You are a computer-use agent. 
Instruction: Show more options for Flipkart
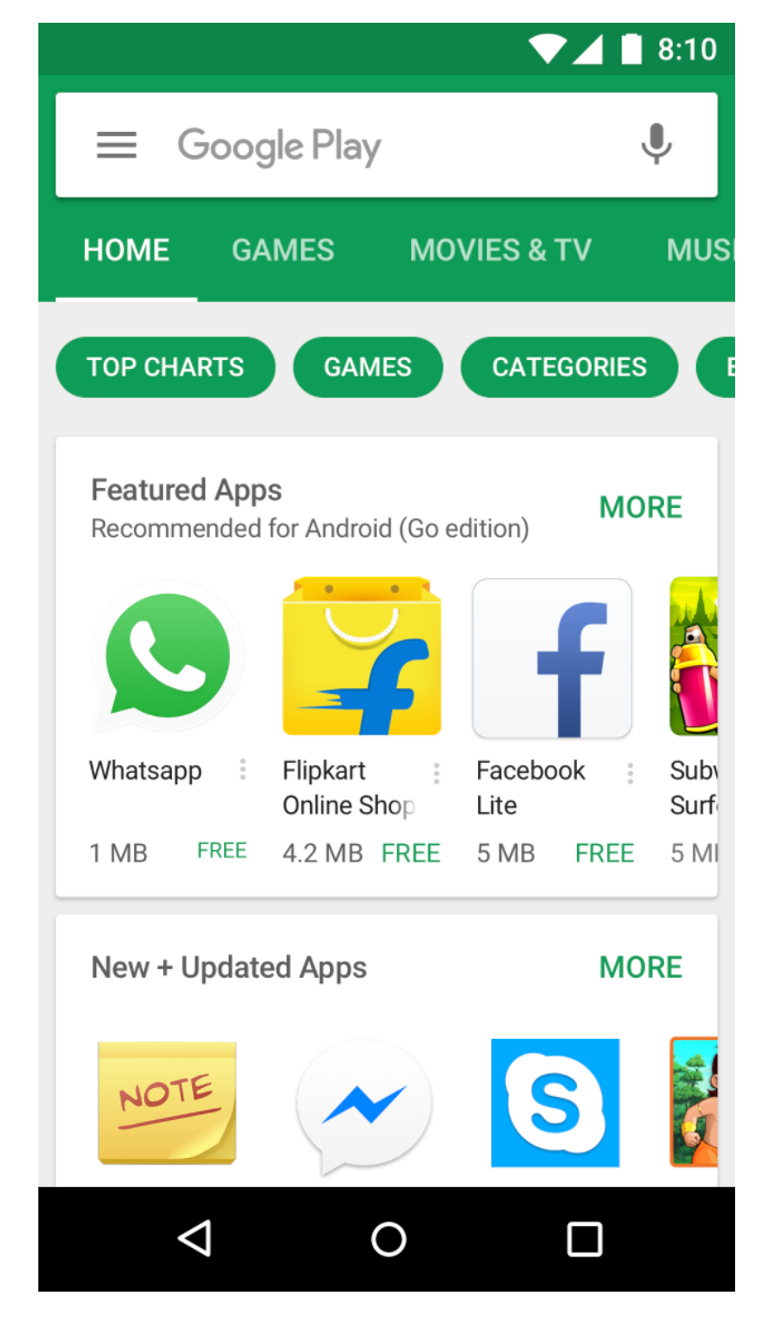(x=436, y=772)
